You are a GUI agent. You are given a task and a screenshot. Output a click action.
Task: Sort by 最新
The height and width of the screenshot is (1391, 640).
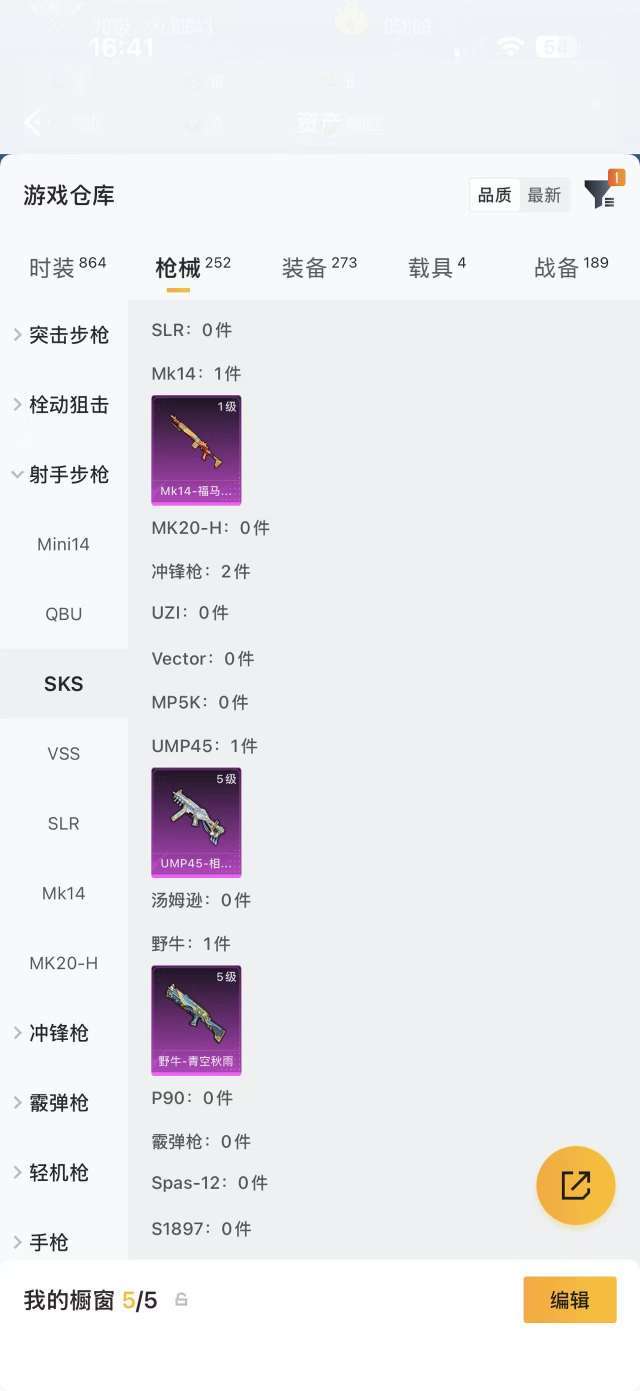[544, 195]
